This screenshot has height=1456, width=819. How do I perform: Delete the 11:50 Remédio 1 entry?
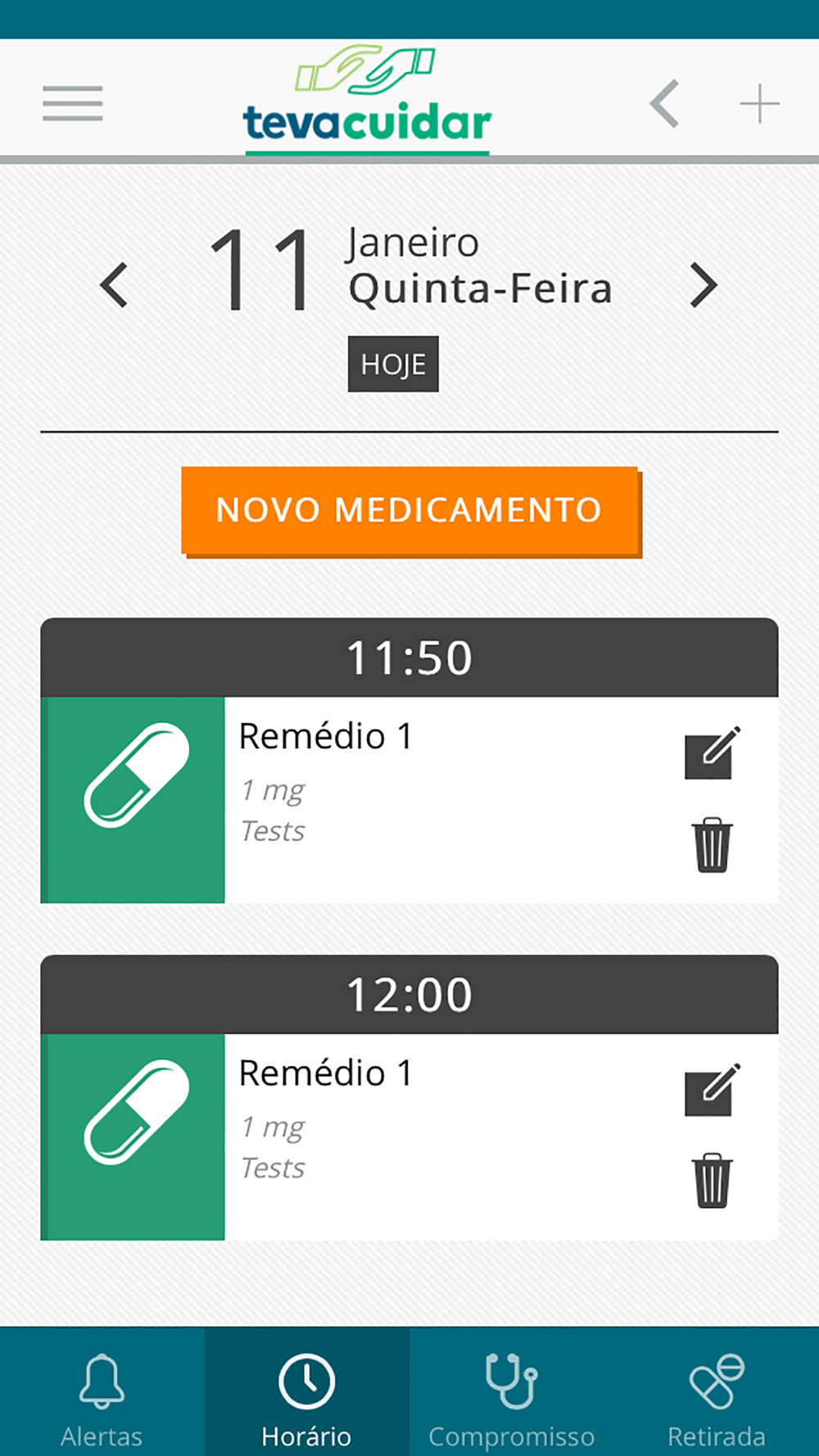[713, 845]
